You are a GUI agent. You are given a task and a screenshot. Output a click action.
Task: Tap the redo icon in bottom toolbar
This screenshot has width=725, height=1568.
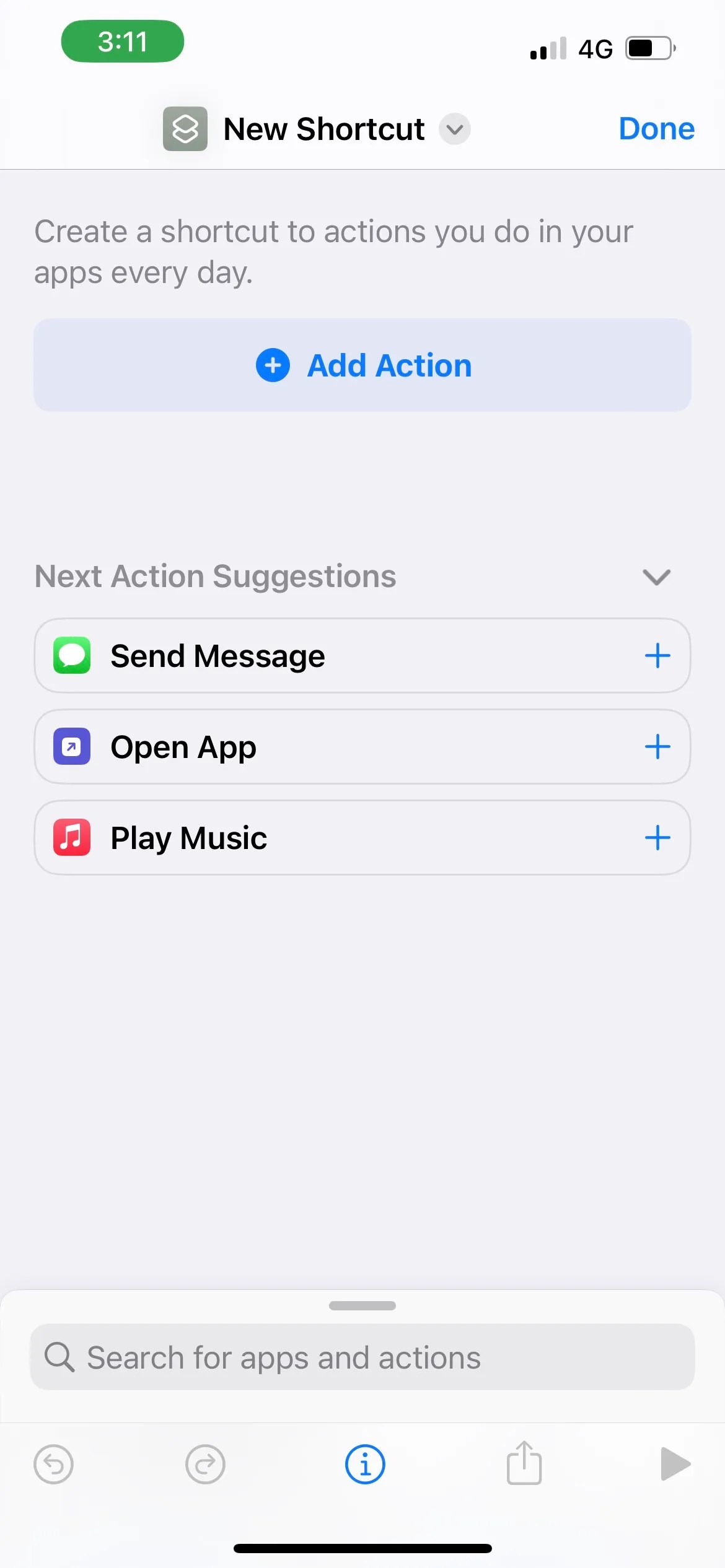pyautogui.click(x=205, y=1464)
